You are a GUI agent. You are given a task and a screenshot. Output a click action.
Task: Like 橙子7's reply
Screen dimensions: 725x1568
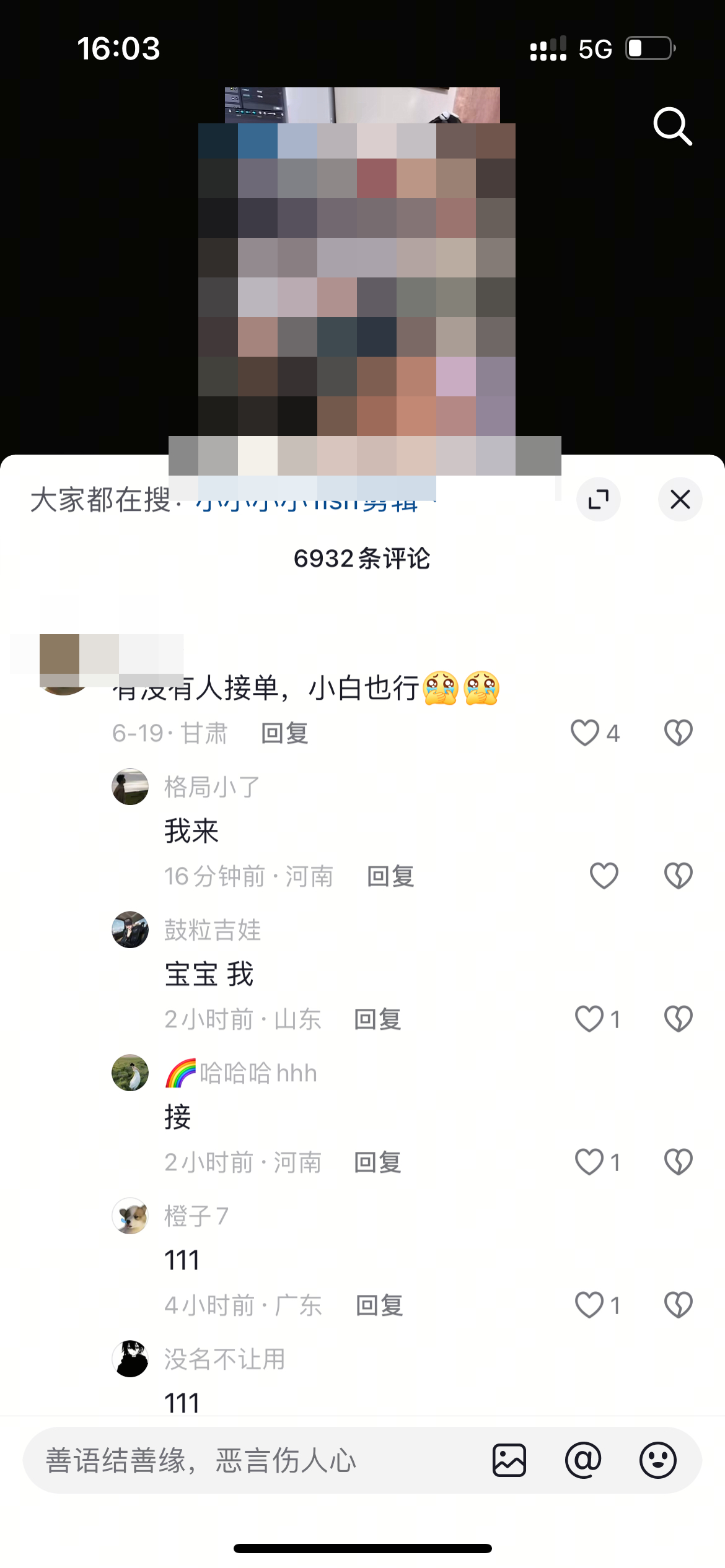(x=589, y=1305)
